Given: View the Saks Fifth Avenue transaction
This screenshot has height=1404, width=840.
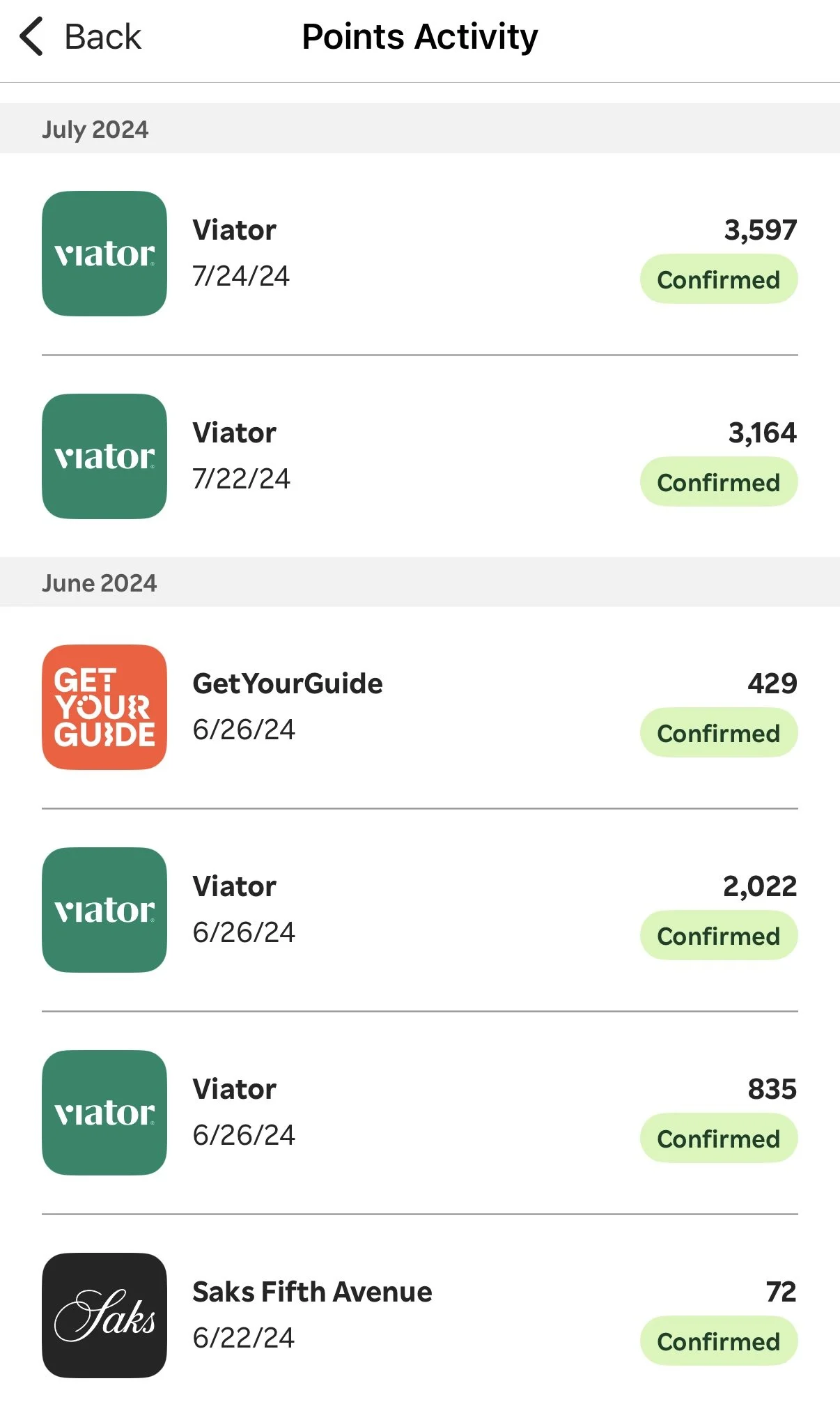Looking at the screenshot, I should [419, 1316].
